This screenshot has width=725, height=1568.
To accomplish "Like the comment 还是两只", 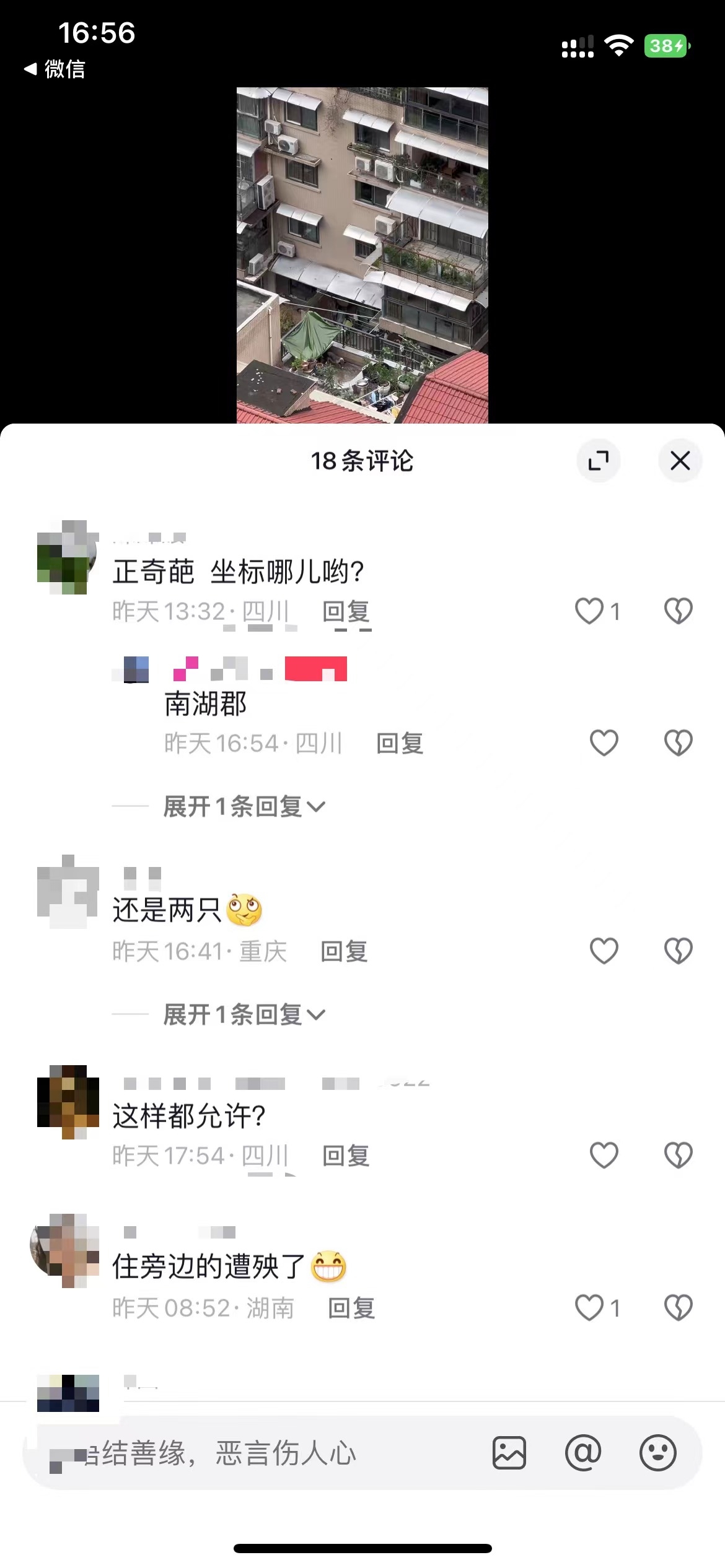I will (604, 951).
